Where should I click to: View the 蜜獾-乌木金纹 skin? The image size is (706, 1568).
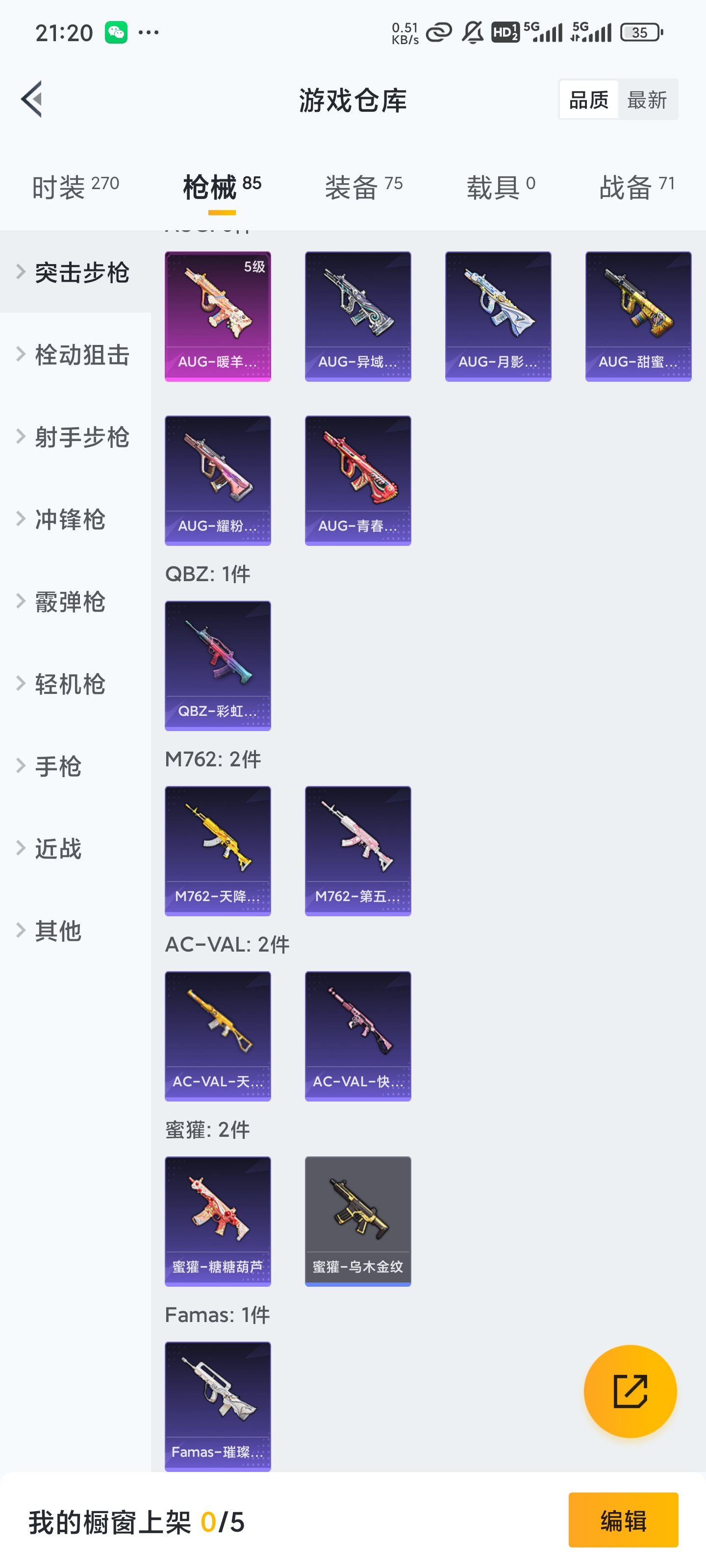point(357,1221)
